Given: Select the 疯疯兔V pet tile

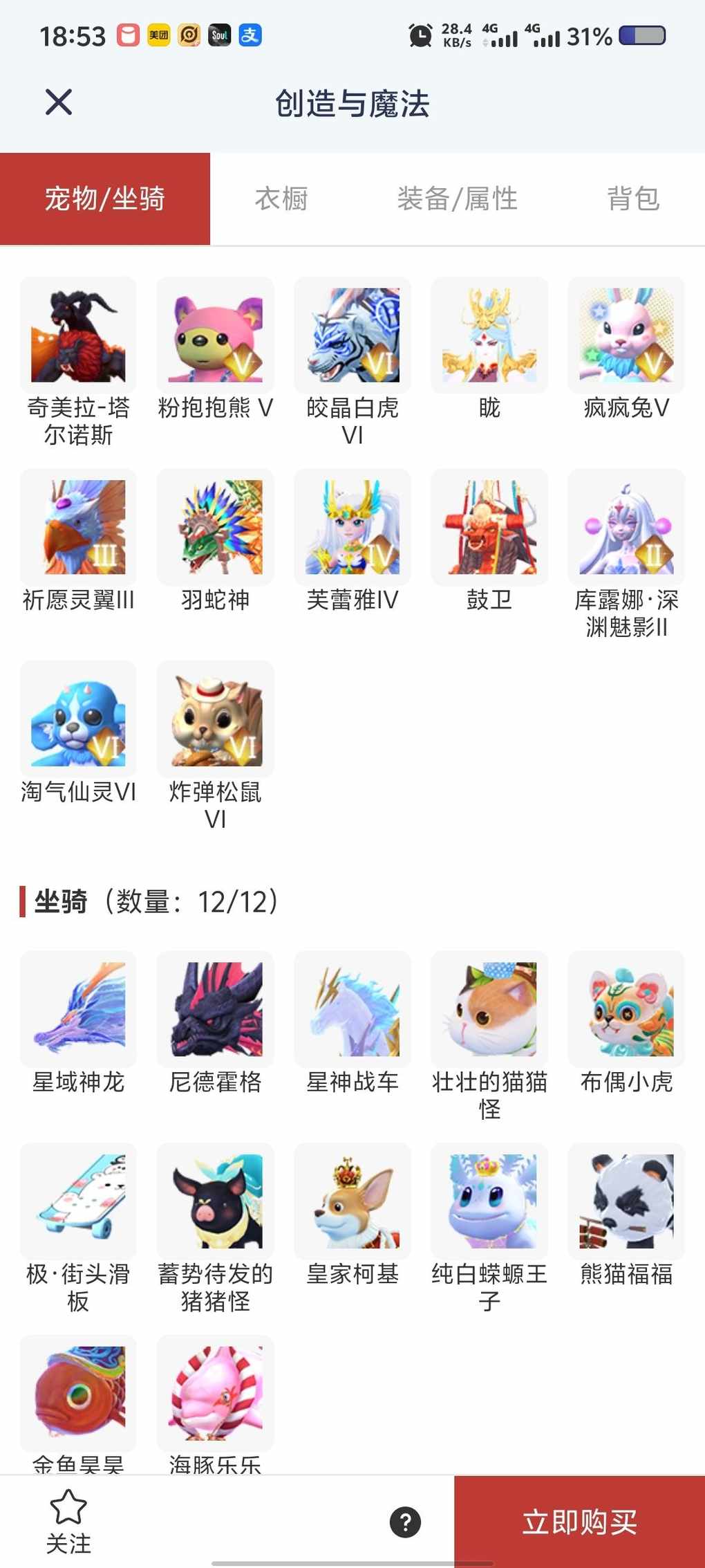Looking at the screenshot, I should point(626,336).
